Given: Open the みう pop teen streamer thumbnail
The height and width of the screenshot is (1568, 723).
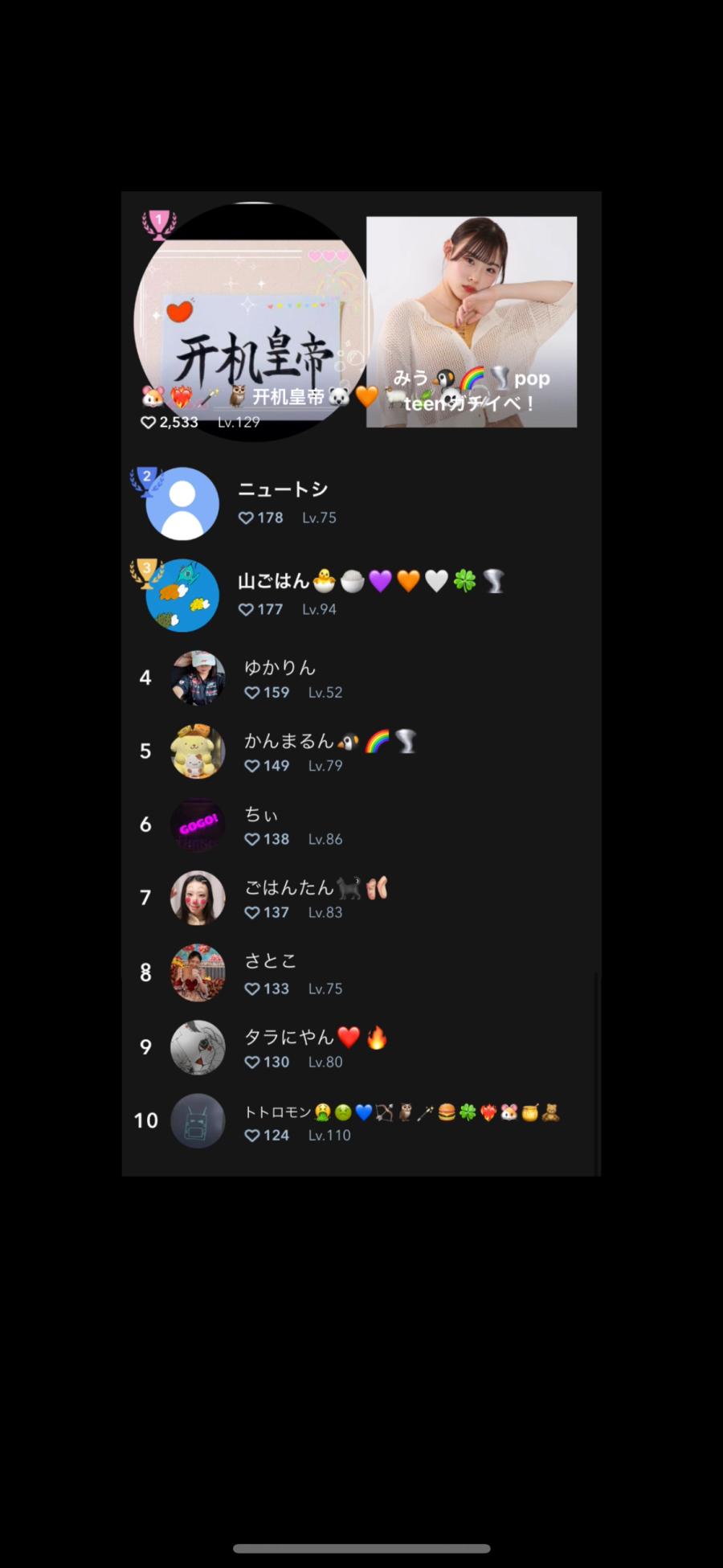Looking at the screenshot, I should point(472,321).
